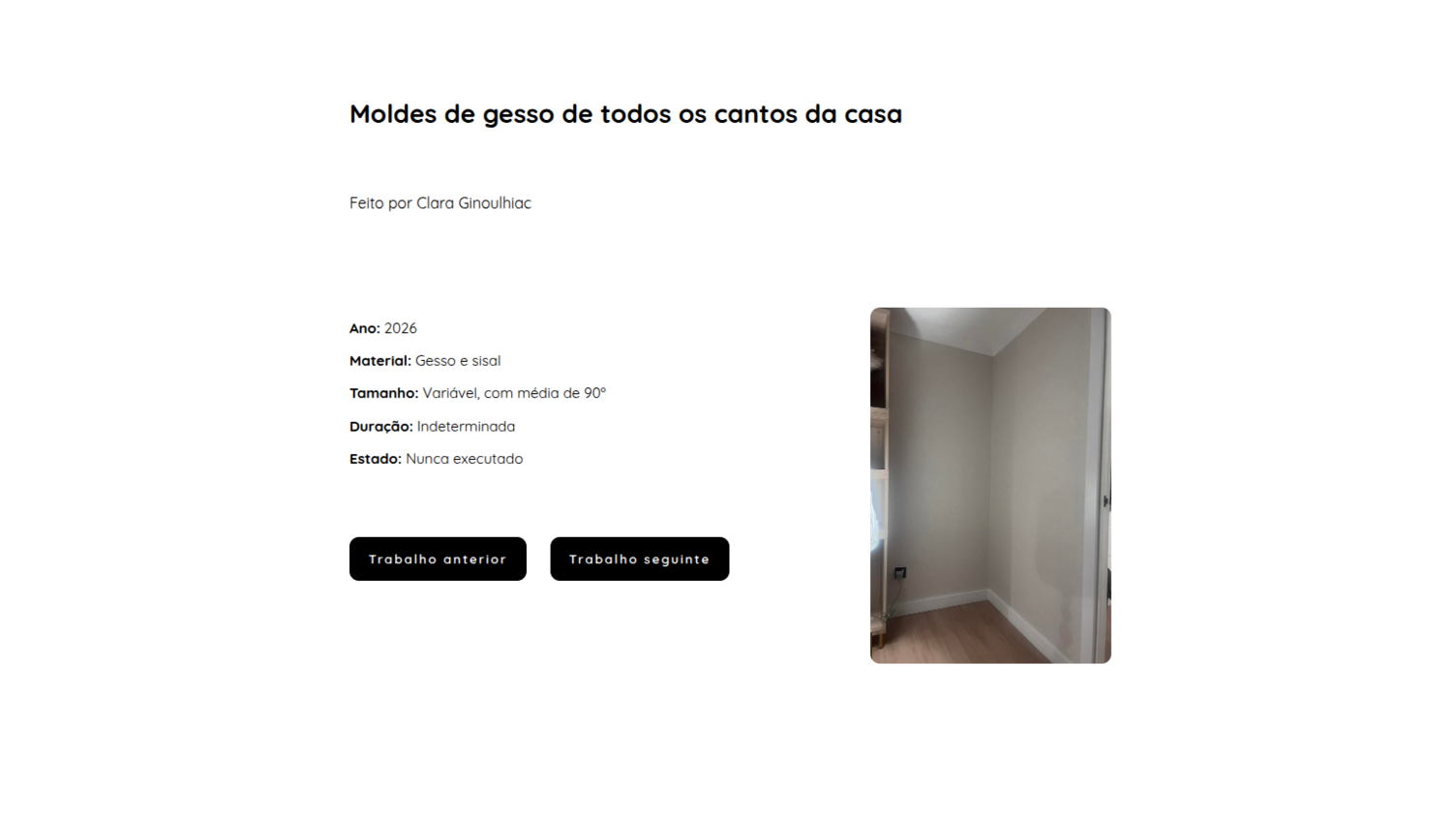Open the room corner photo
This screenshot has height=815, width=1456.
coord(989,485)
